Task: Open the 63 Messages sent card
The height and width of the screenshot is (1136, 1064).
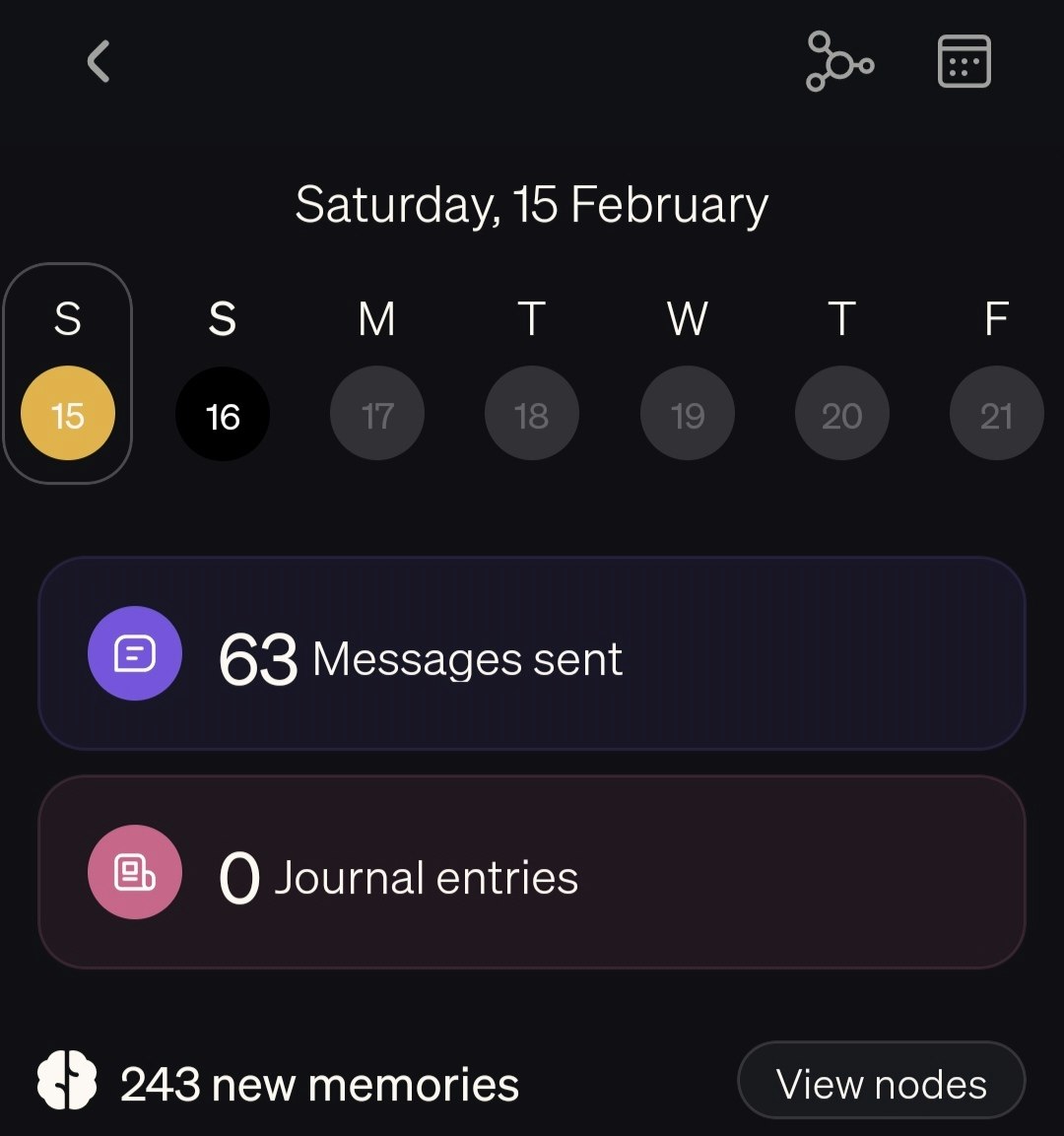Action: click(x=532, y=654)
